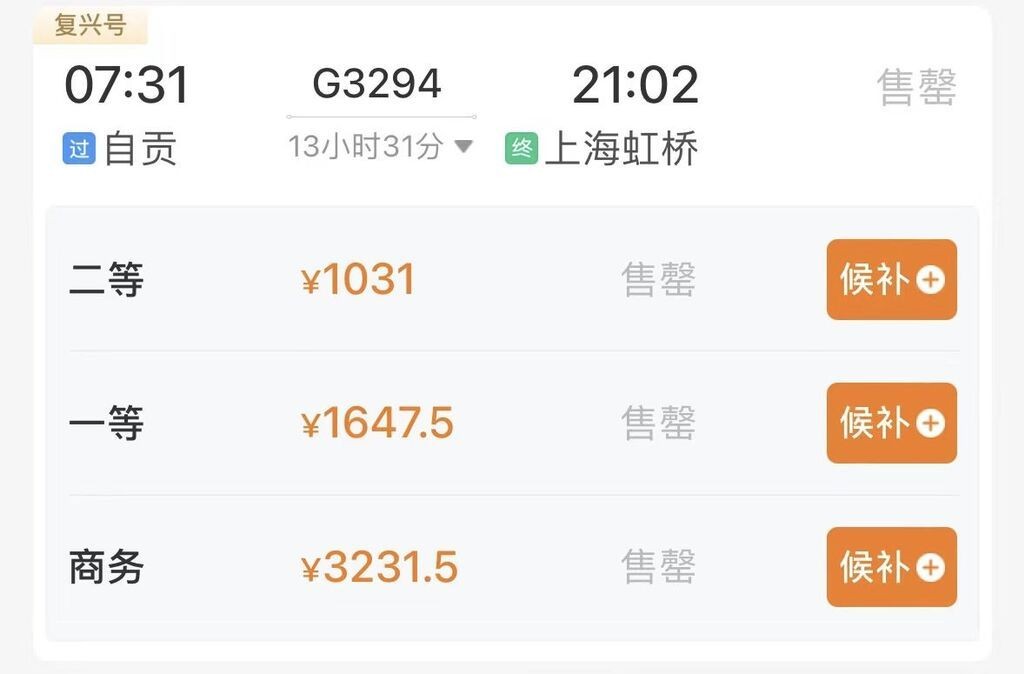1024x674 pixels.
Task: Tap 候补 for the 二等 seat
Action: [x=891, y=280]
